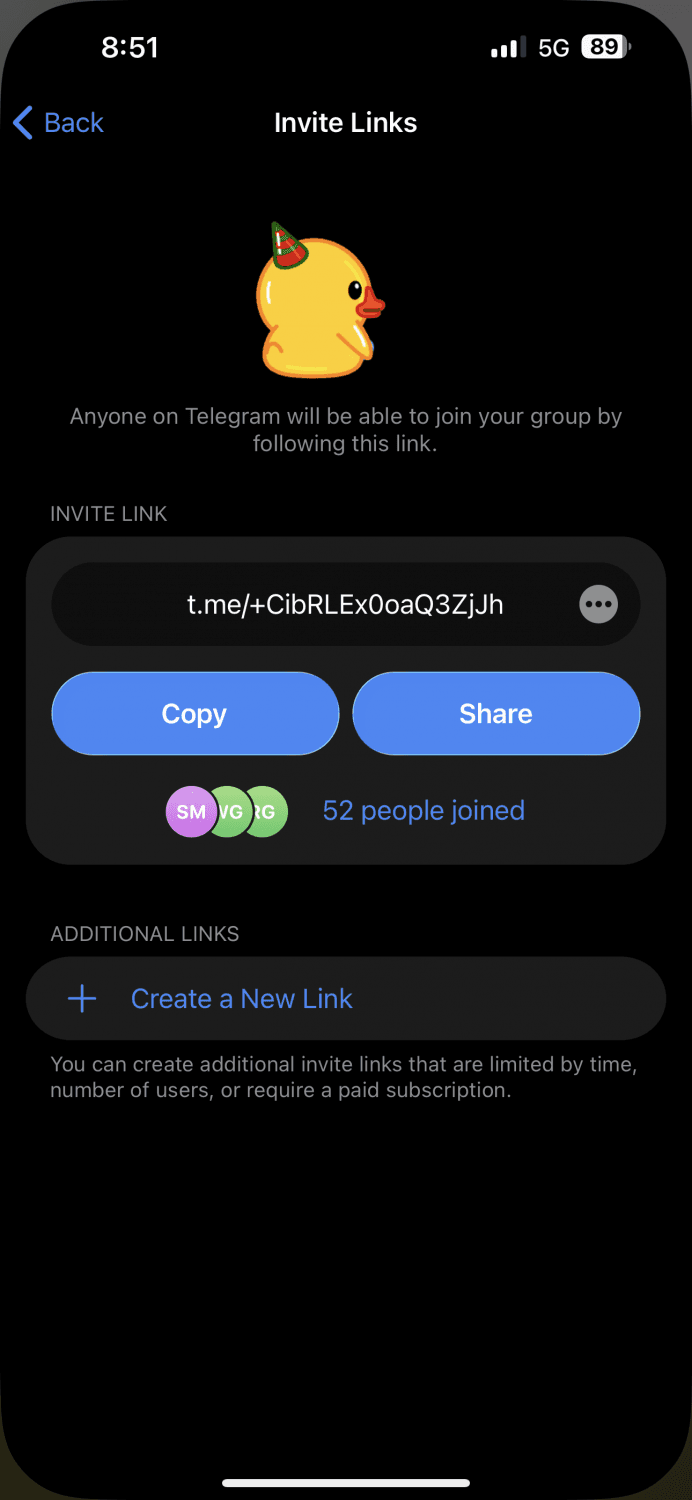Copy the invite link
The width and height of the screenshot is (692, 1500).
pos(195,713)
